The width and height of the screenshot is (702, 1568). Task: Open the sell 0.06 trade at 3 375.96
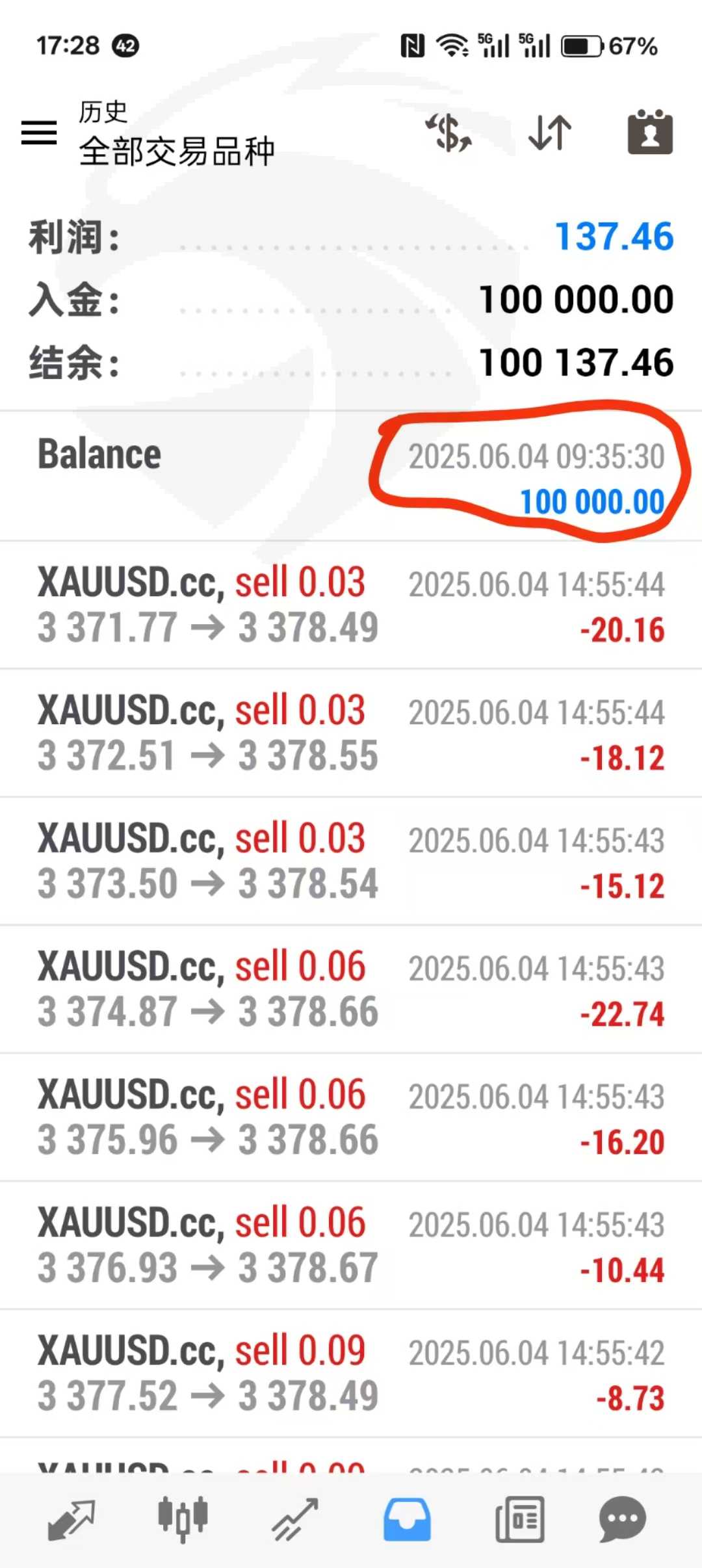coord(351,1117)
